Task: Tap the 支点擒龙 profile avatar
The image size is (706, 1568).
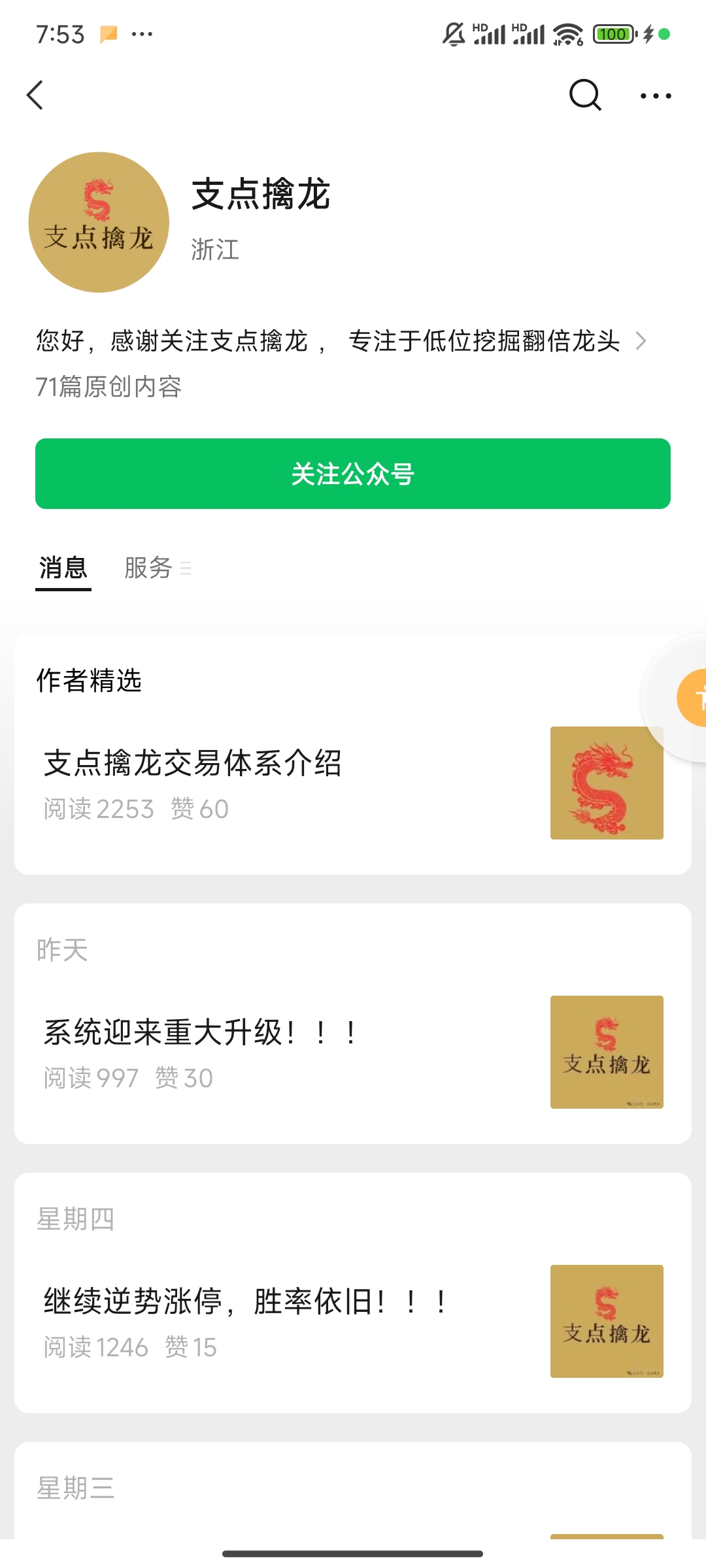Action: (99, 222)
